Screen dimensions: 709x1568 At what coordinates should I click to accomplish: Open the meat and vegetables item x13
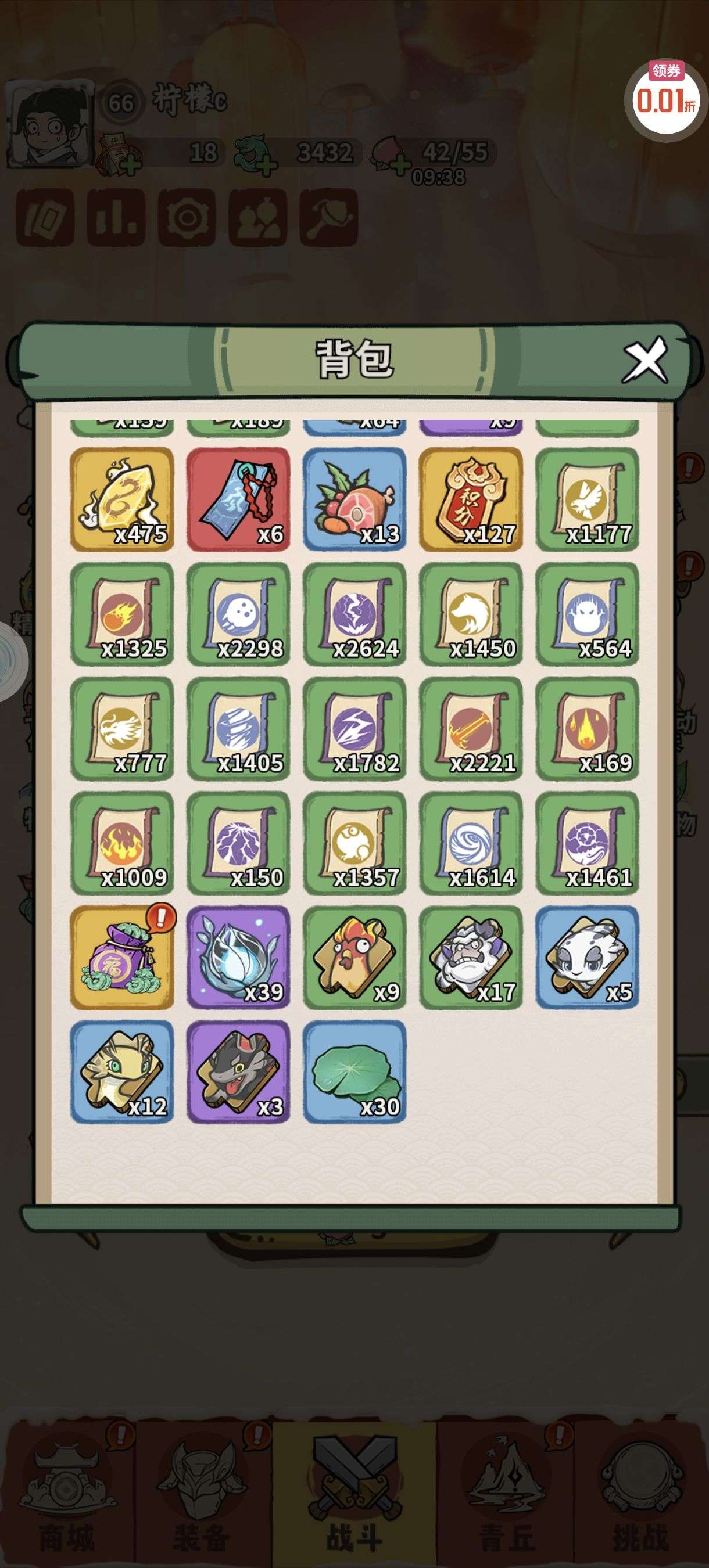(354, 499)
